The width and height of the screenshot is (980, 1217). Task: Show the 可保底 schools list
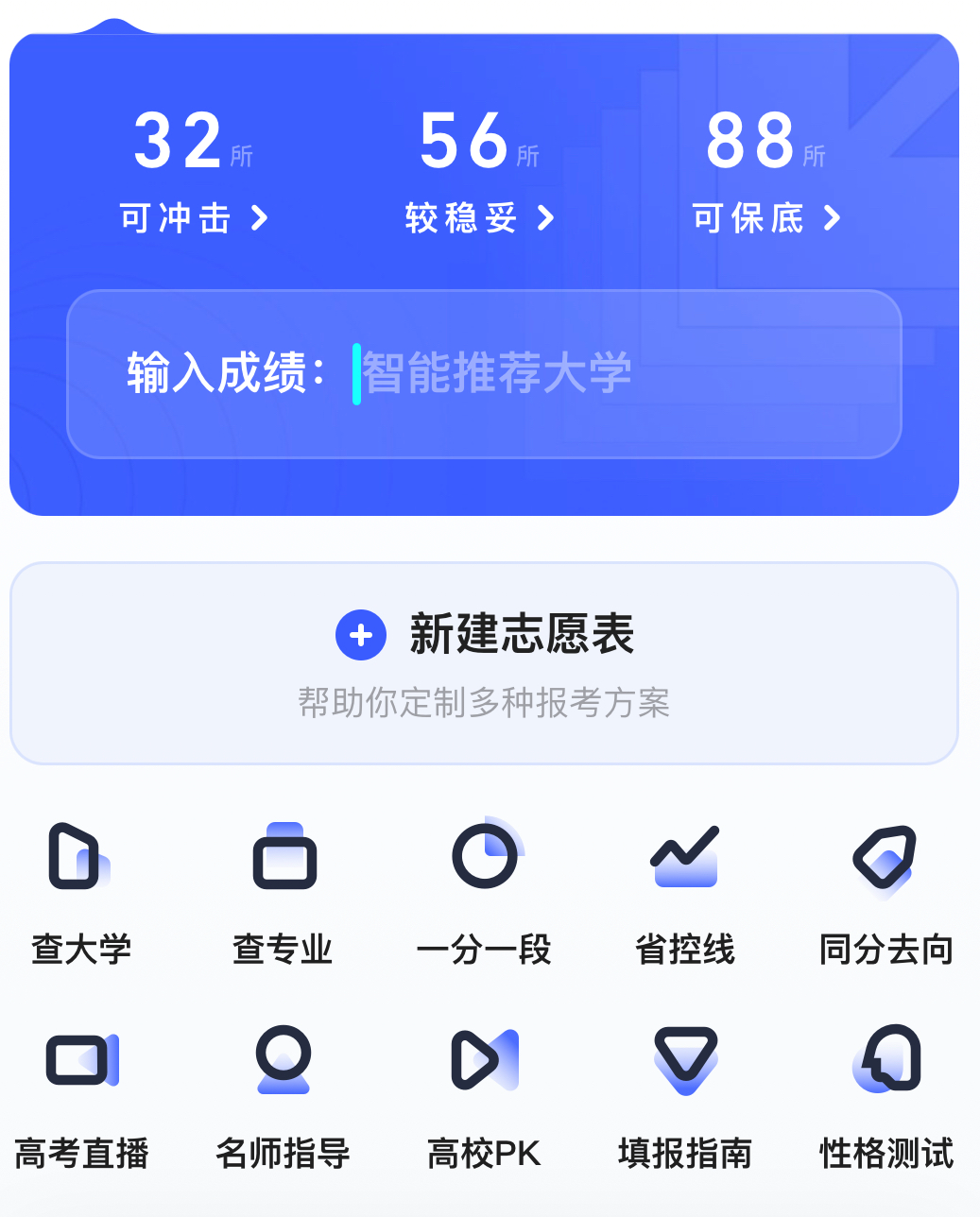point(766,218)
